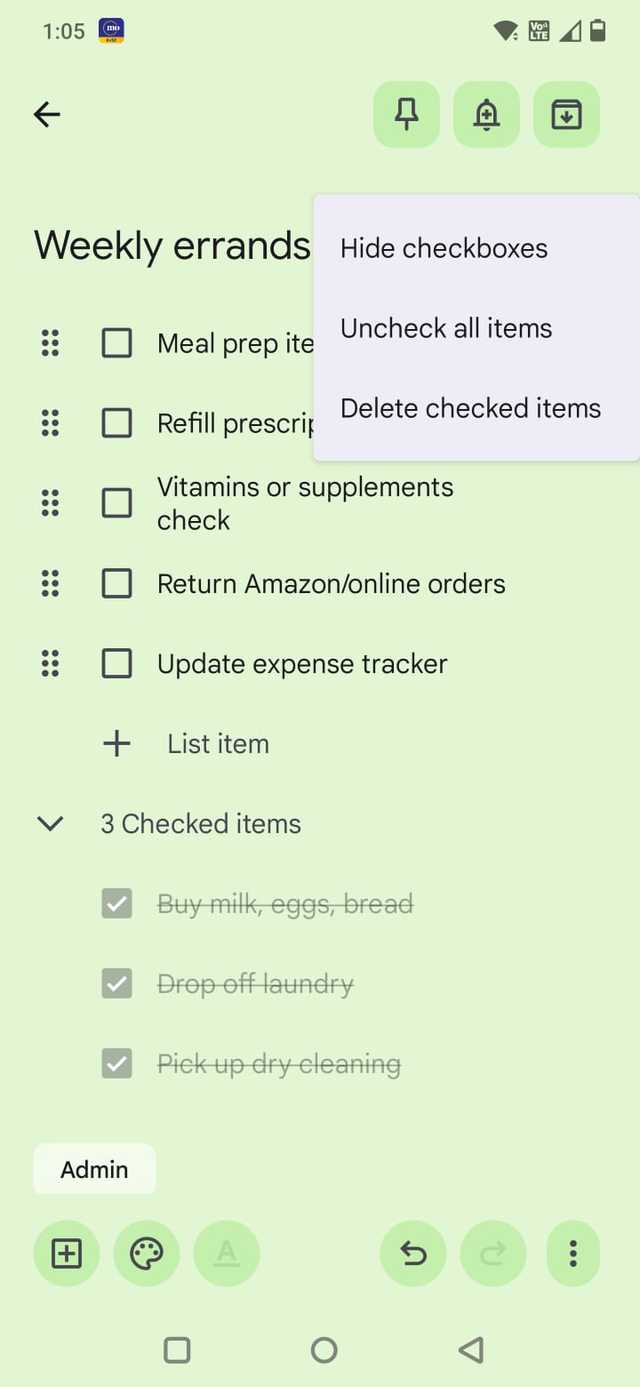This screenshot has height=1387, width=640.
Task: Go back using the top arrow
Action: pos(47,115)
